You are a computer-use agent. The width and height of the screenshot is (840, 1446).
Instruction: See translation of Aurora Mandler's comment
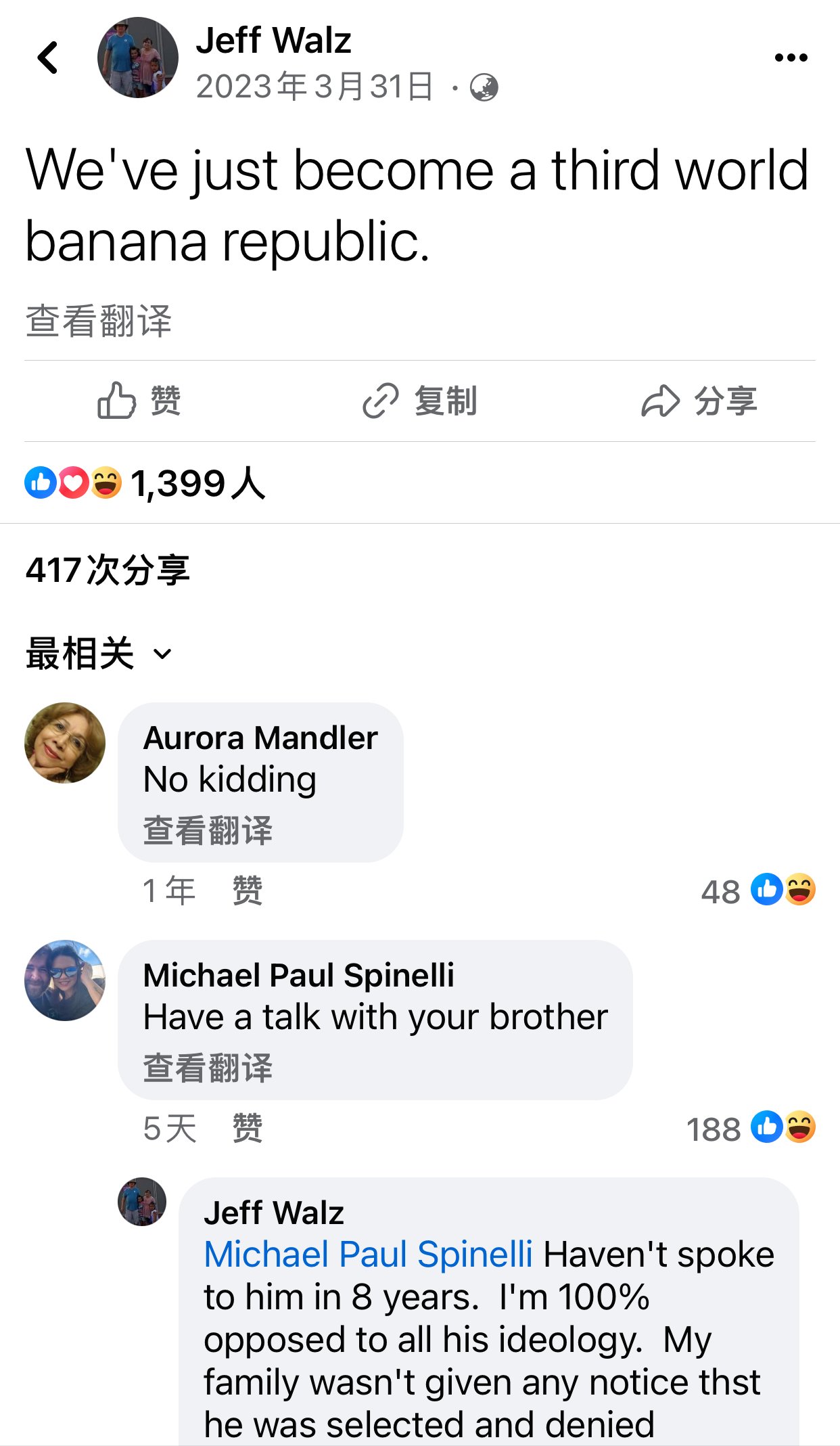208,830
